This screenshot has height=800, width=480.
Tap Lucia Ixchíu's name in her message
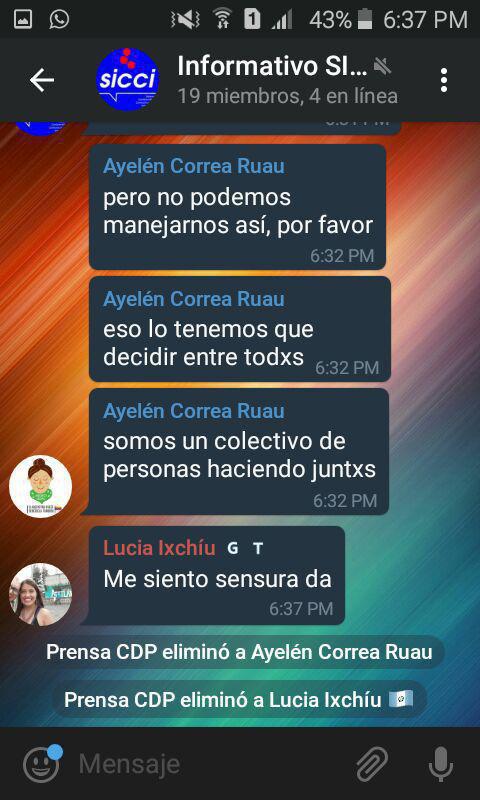click(159, 548)
